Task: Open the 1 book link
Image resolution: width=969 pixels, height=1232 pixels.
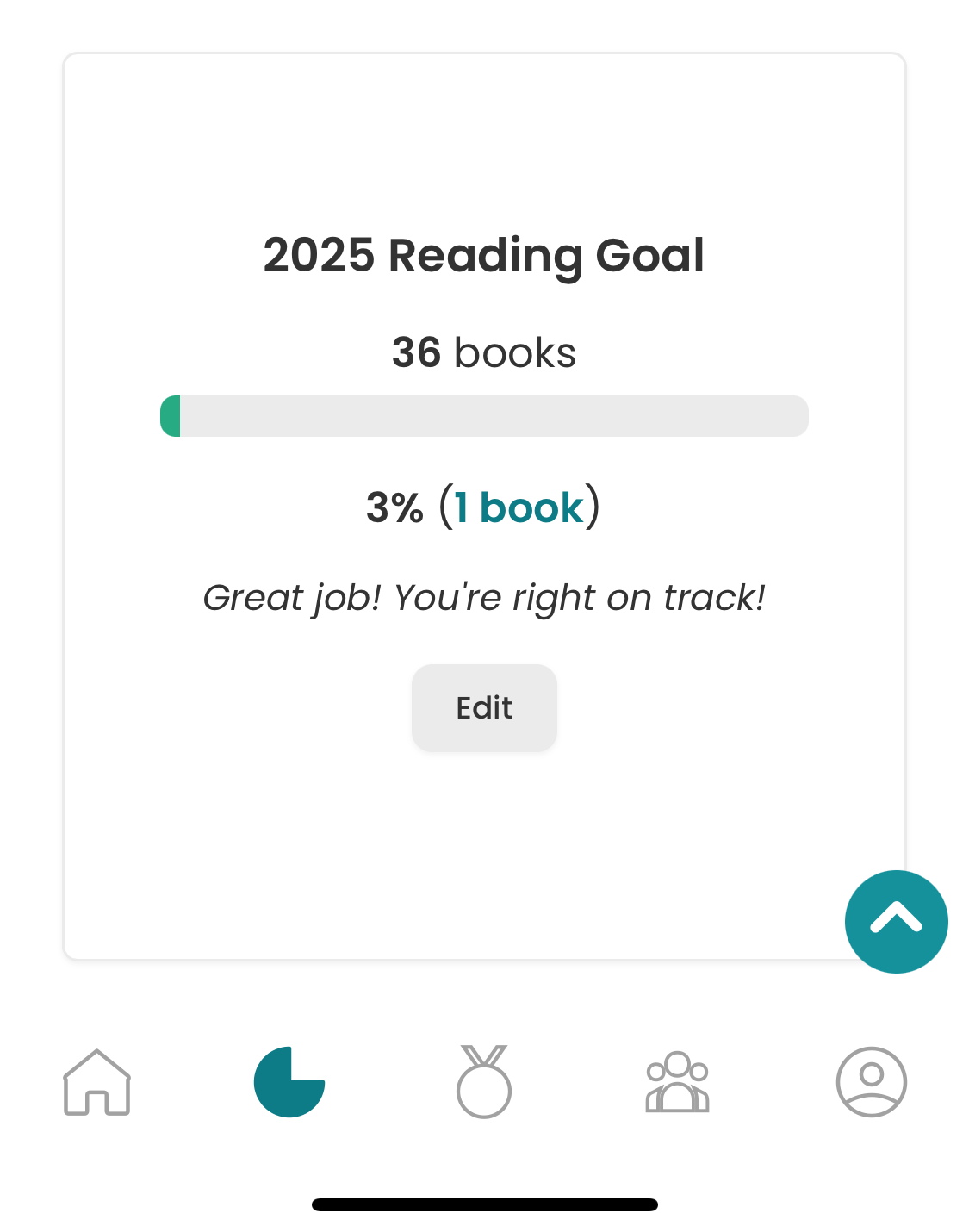Action: click(518, 507)
